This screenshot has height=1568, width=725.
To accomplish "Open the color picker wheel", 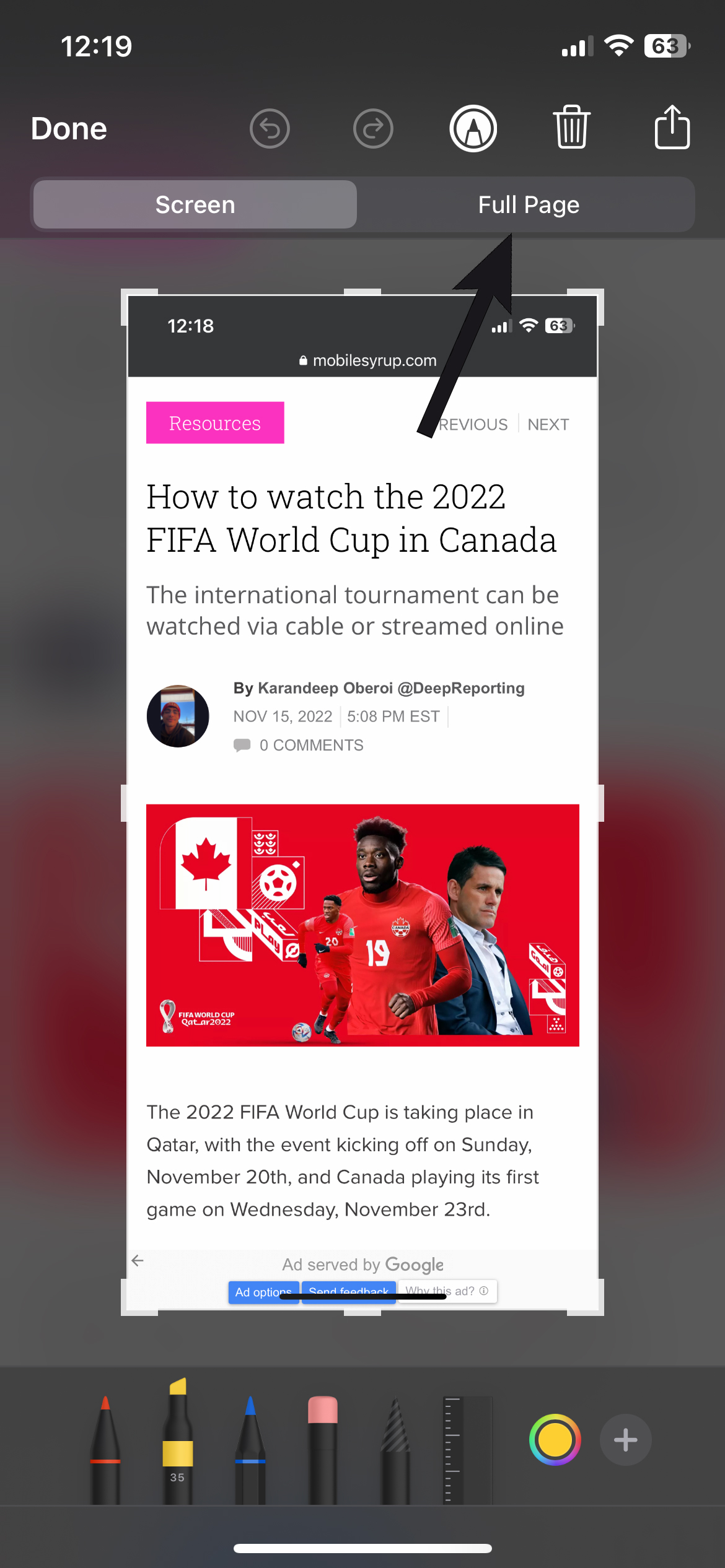I will (555, 1440).
